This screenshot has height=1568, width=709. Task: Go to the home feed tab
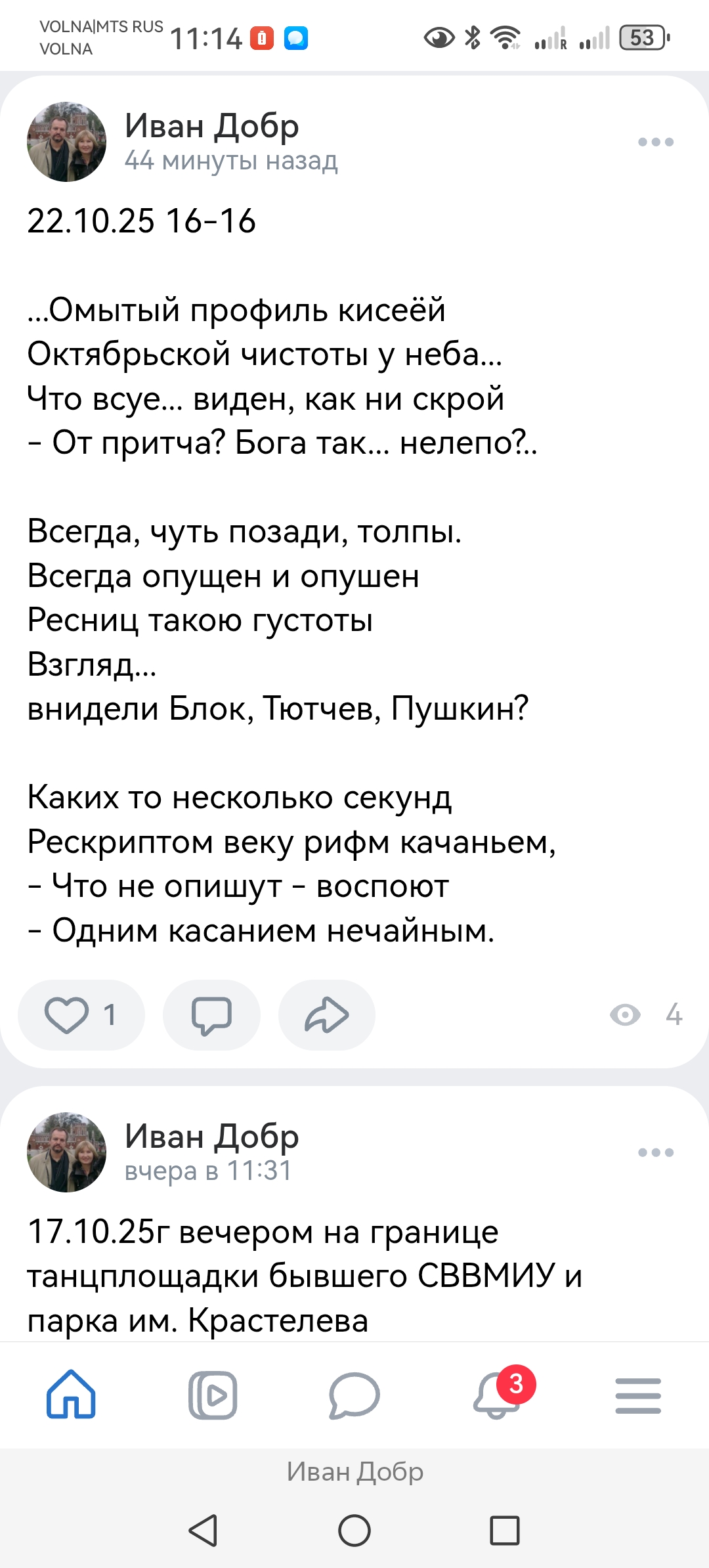tap(71, 1394)
